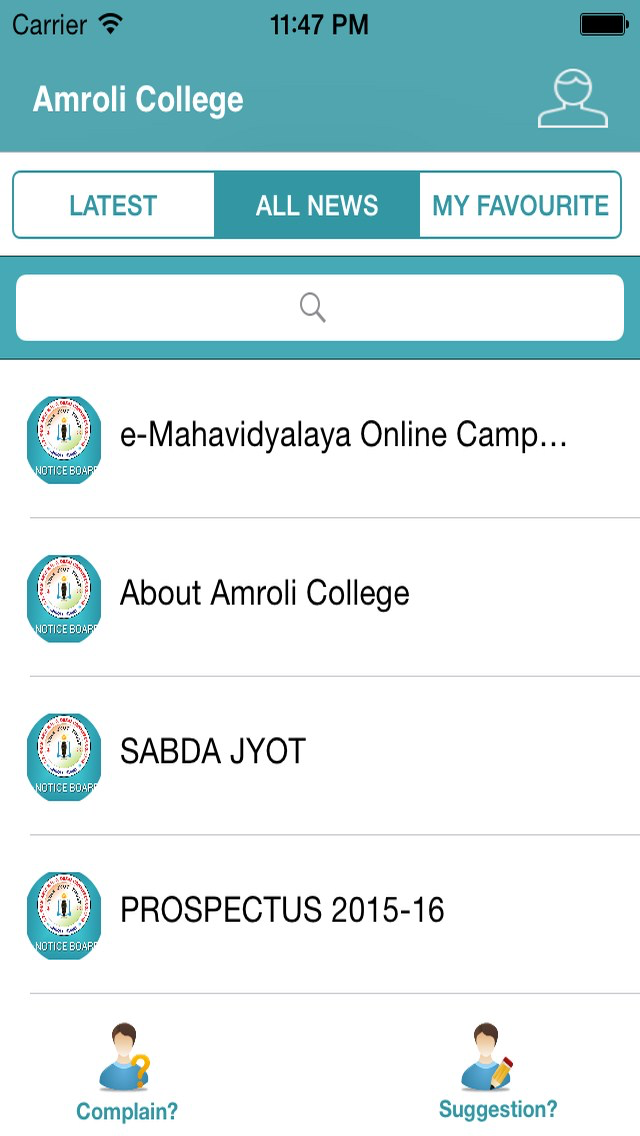Select the All News tab
The image size is (640, 1136).
point(317,205)
